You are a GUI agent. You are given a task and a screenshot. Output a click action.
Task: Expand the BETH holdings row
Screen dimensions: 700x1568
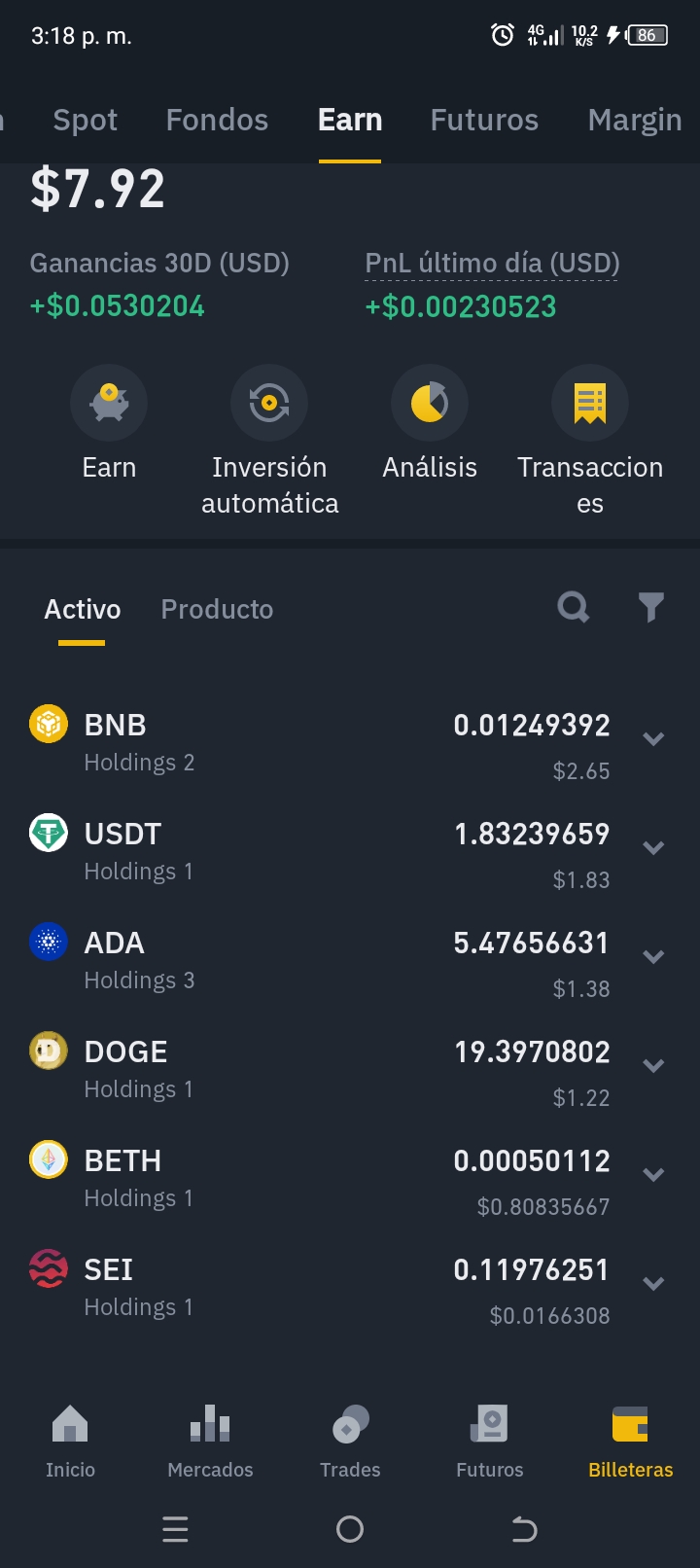click(653, 1175)
